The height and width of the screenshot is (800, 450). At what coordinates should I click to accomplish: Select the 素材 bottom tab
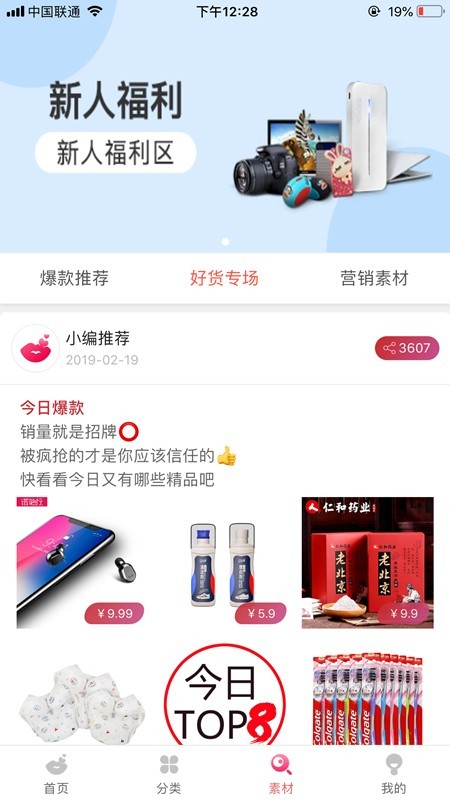point(281,773)
